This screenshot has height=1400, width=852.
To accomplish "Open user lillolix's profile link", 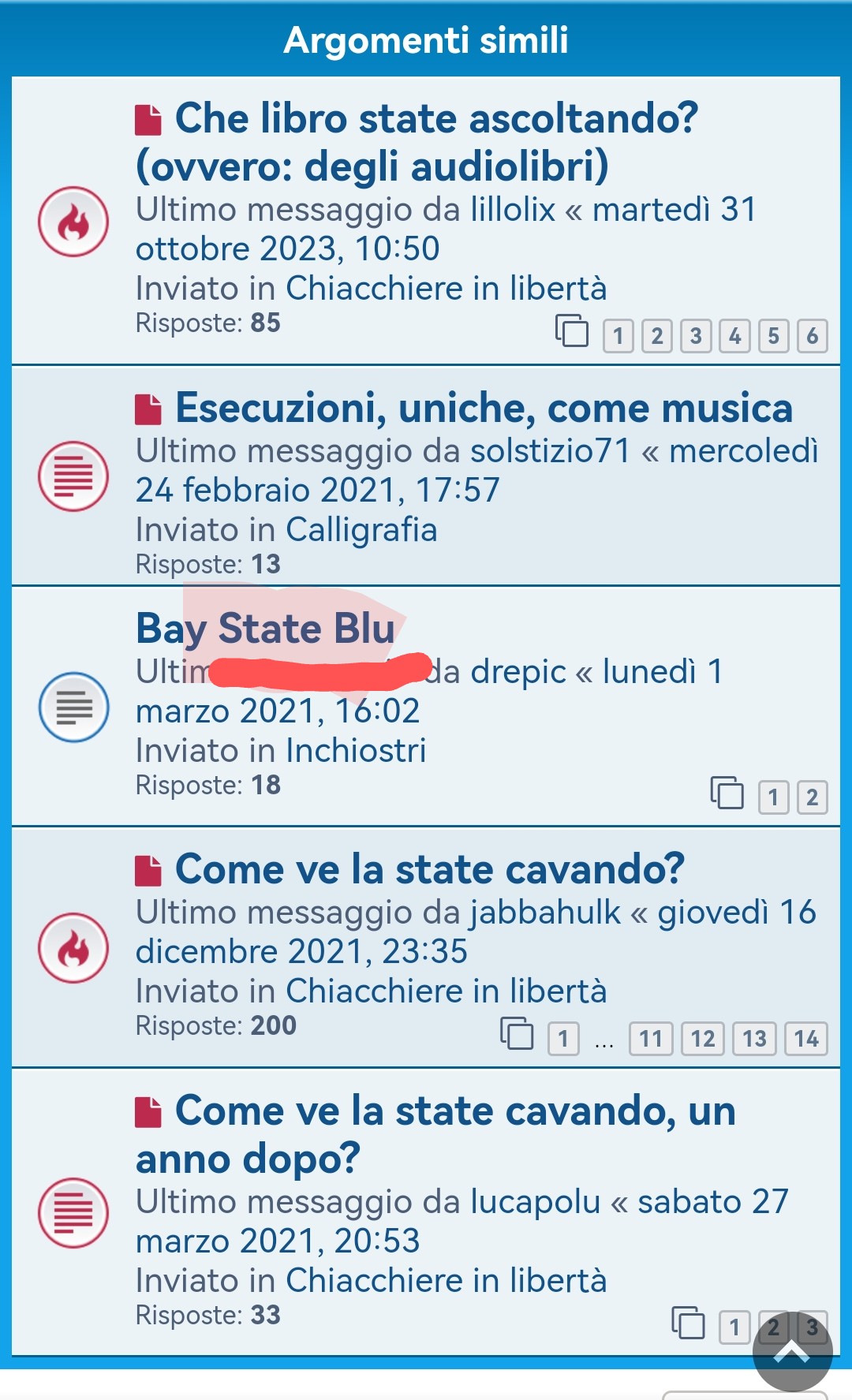I will 513,210.
